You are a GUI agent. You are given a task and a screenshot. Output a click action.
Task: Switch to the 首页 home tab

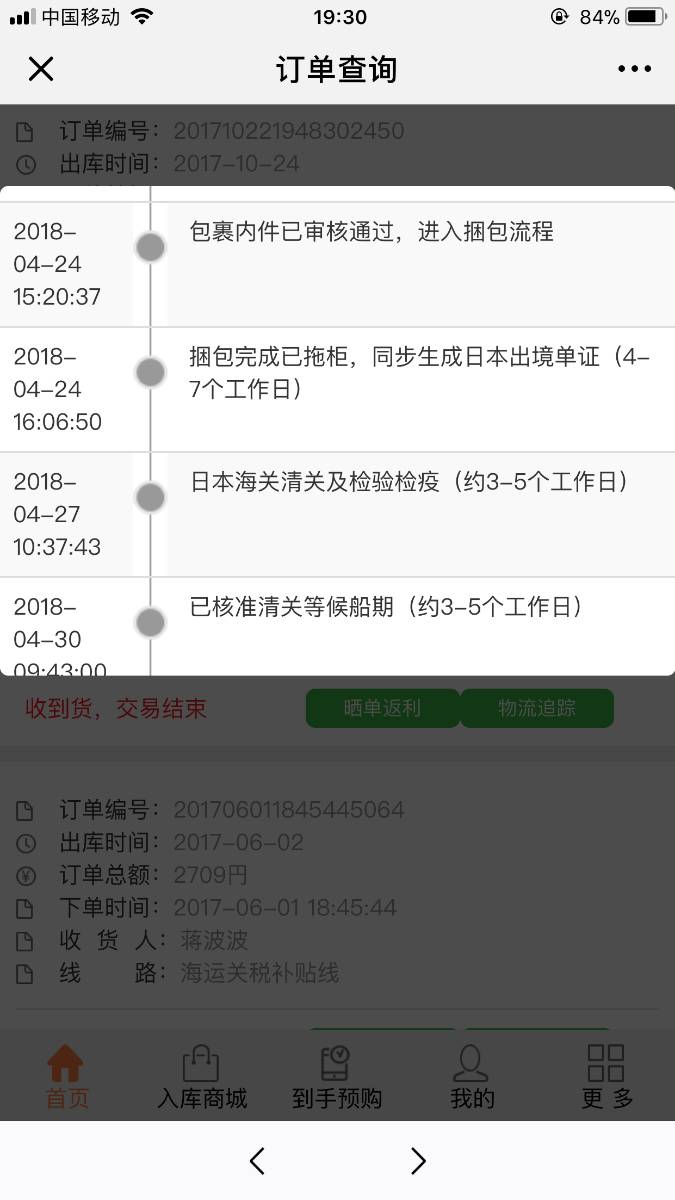(67, 1076)
